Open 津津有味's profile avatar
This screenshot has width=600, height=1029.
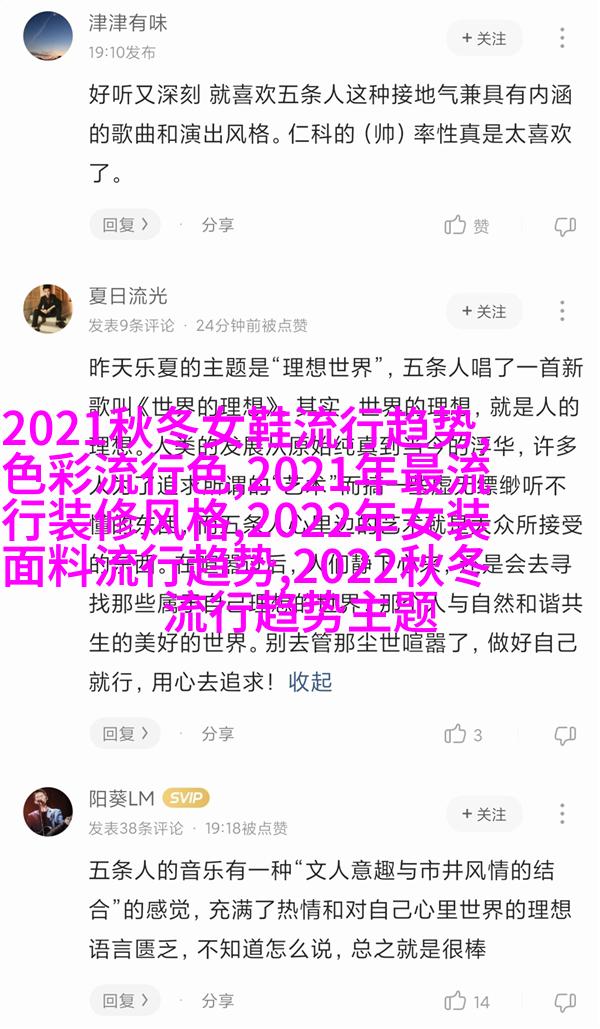[x=48, y=37]
